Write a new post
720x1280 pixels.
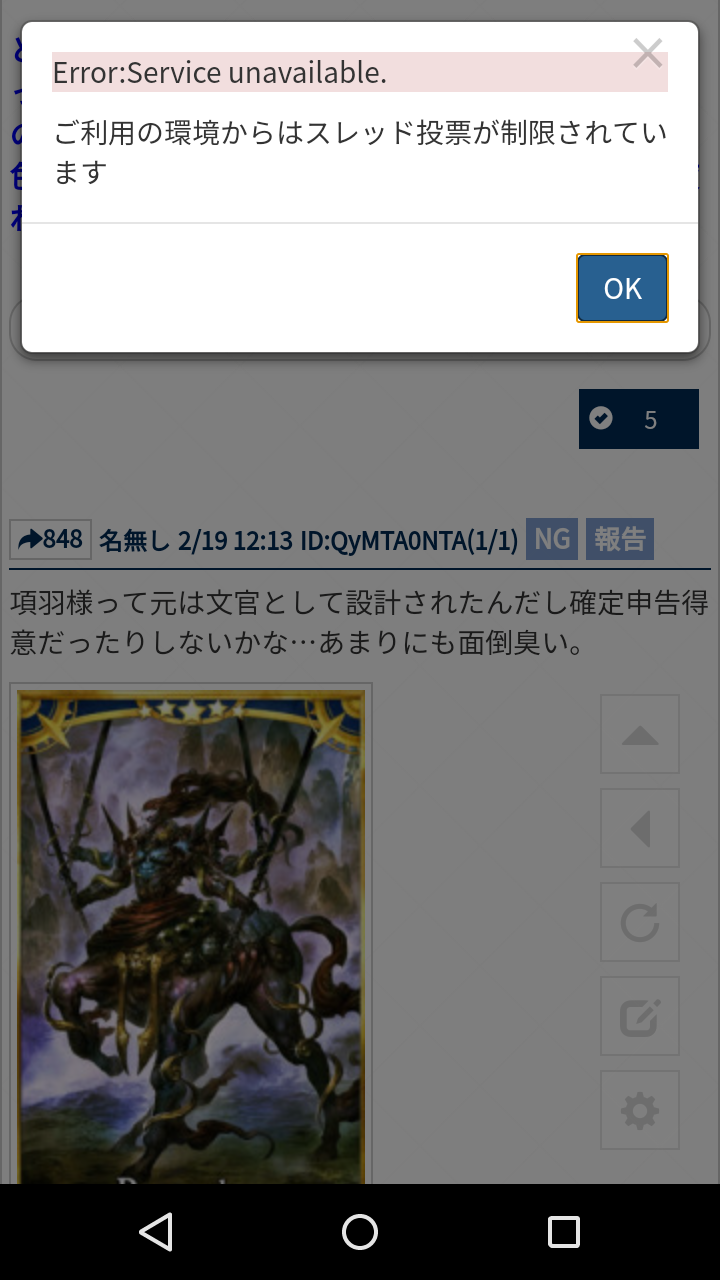point(640,1017)
